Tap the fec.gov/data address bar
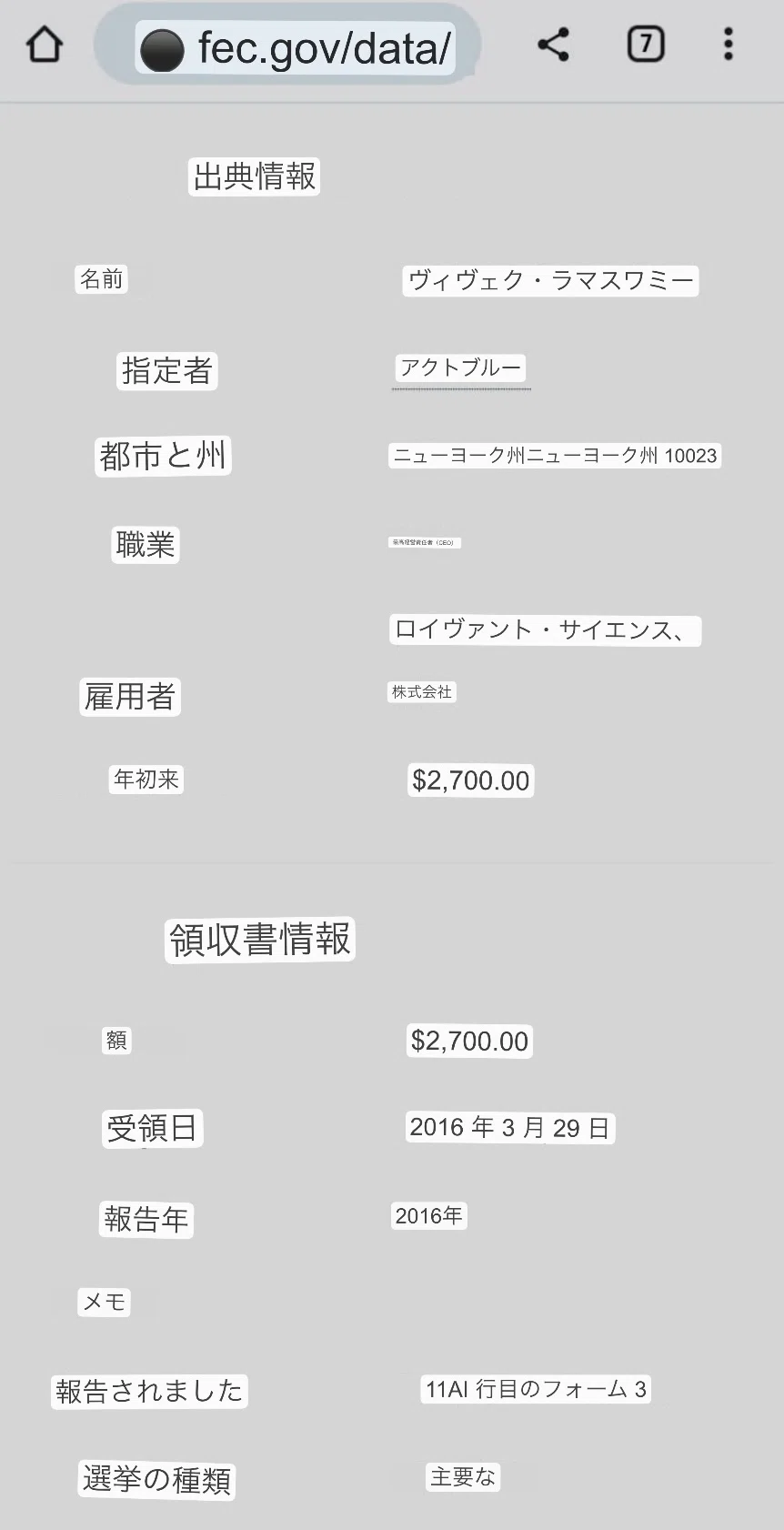 point(287,45)
